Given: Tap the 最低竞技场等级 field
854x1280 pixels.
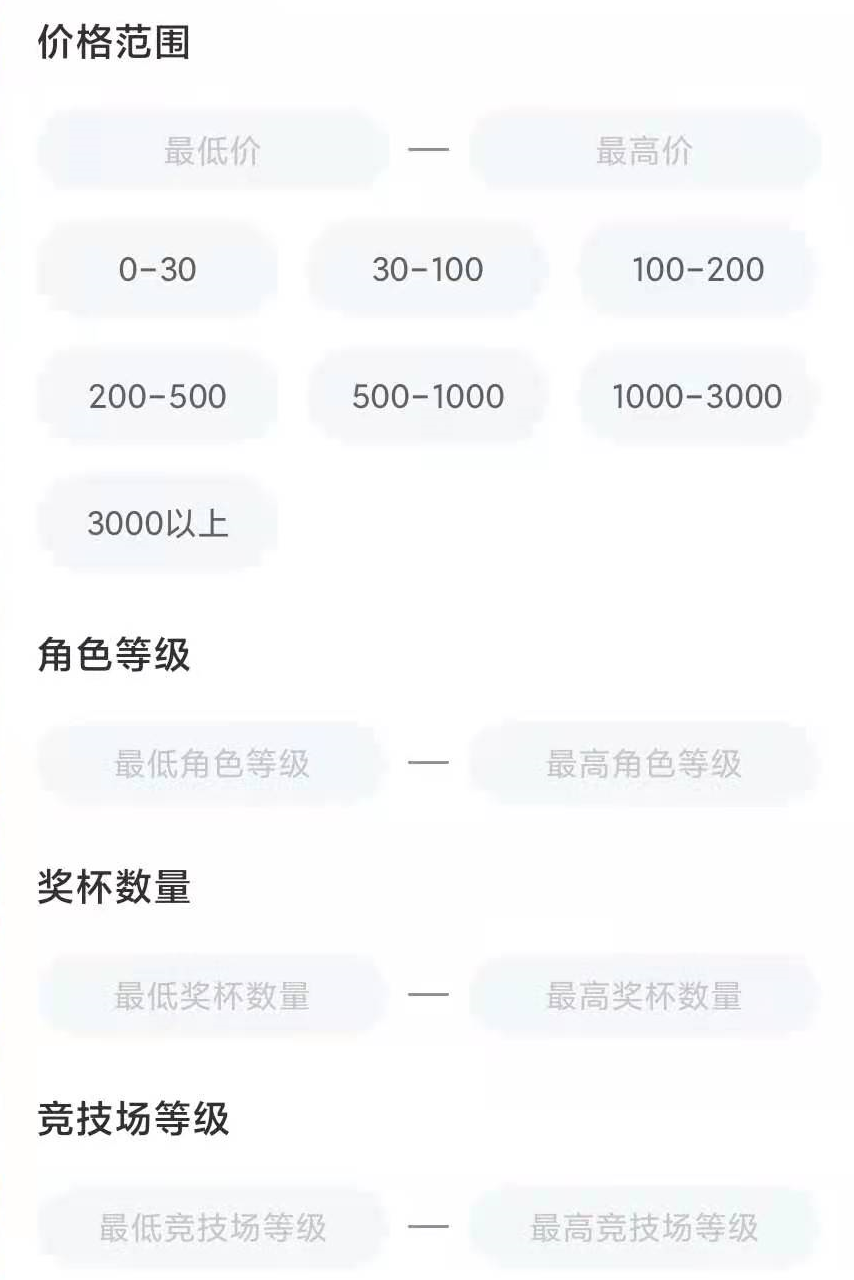Looking at the screenshot, I should (212, 1227).
